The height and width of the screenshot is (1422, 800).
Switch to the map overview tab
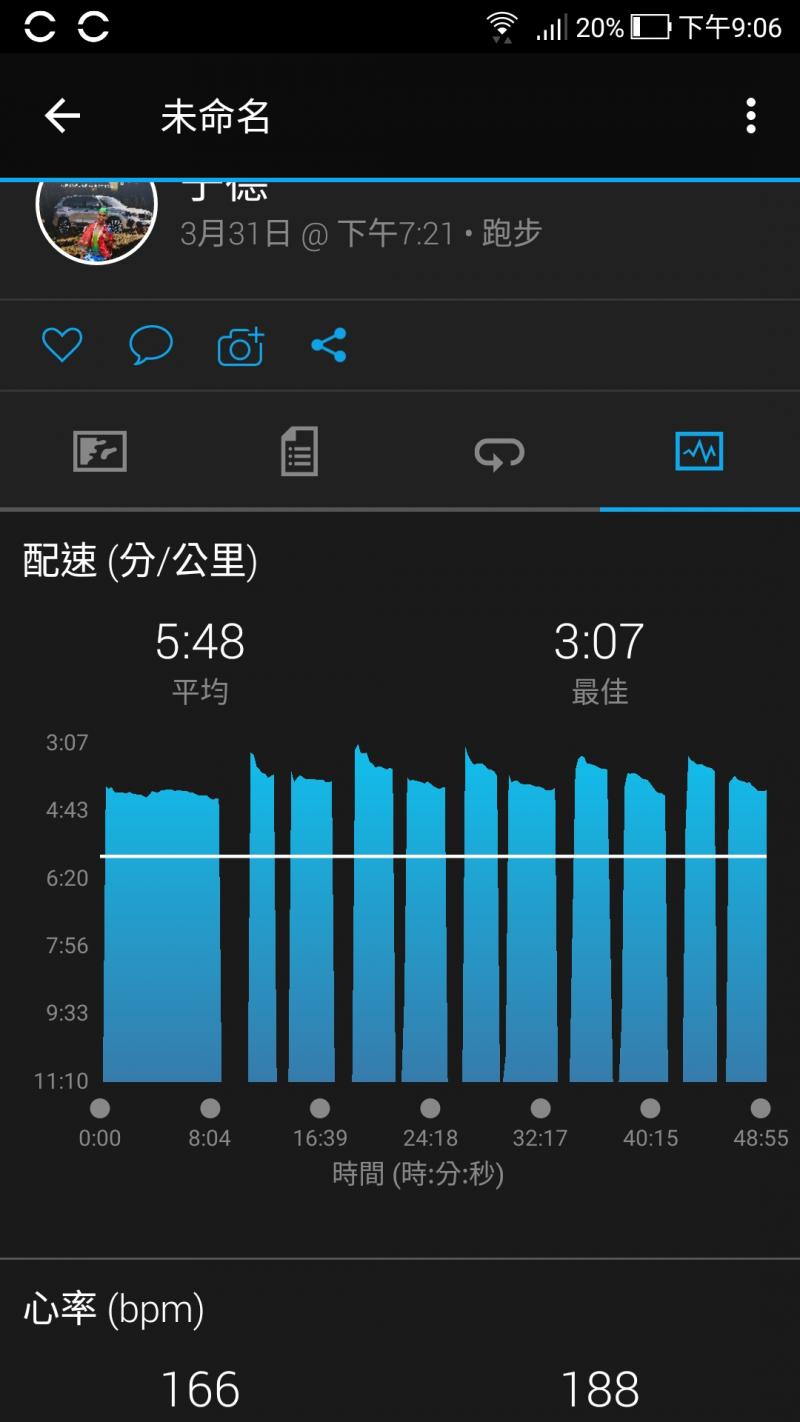point(100,452)
